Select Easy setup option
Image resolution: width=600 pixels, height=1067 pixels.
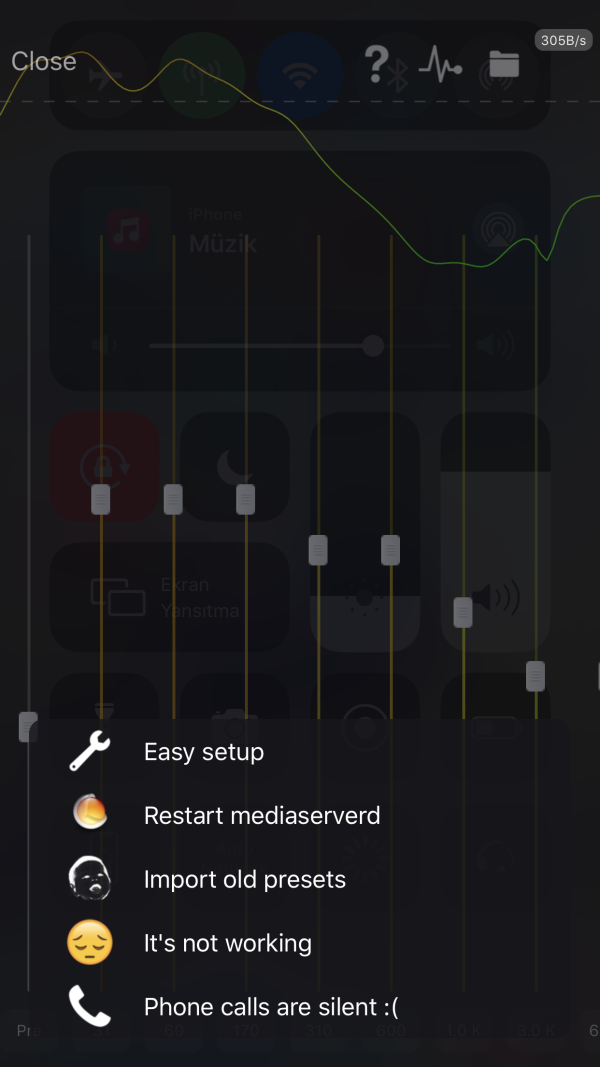point(204,752)
